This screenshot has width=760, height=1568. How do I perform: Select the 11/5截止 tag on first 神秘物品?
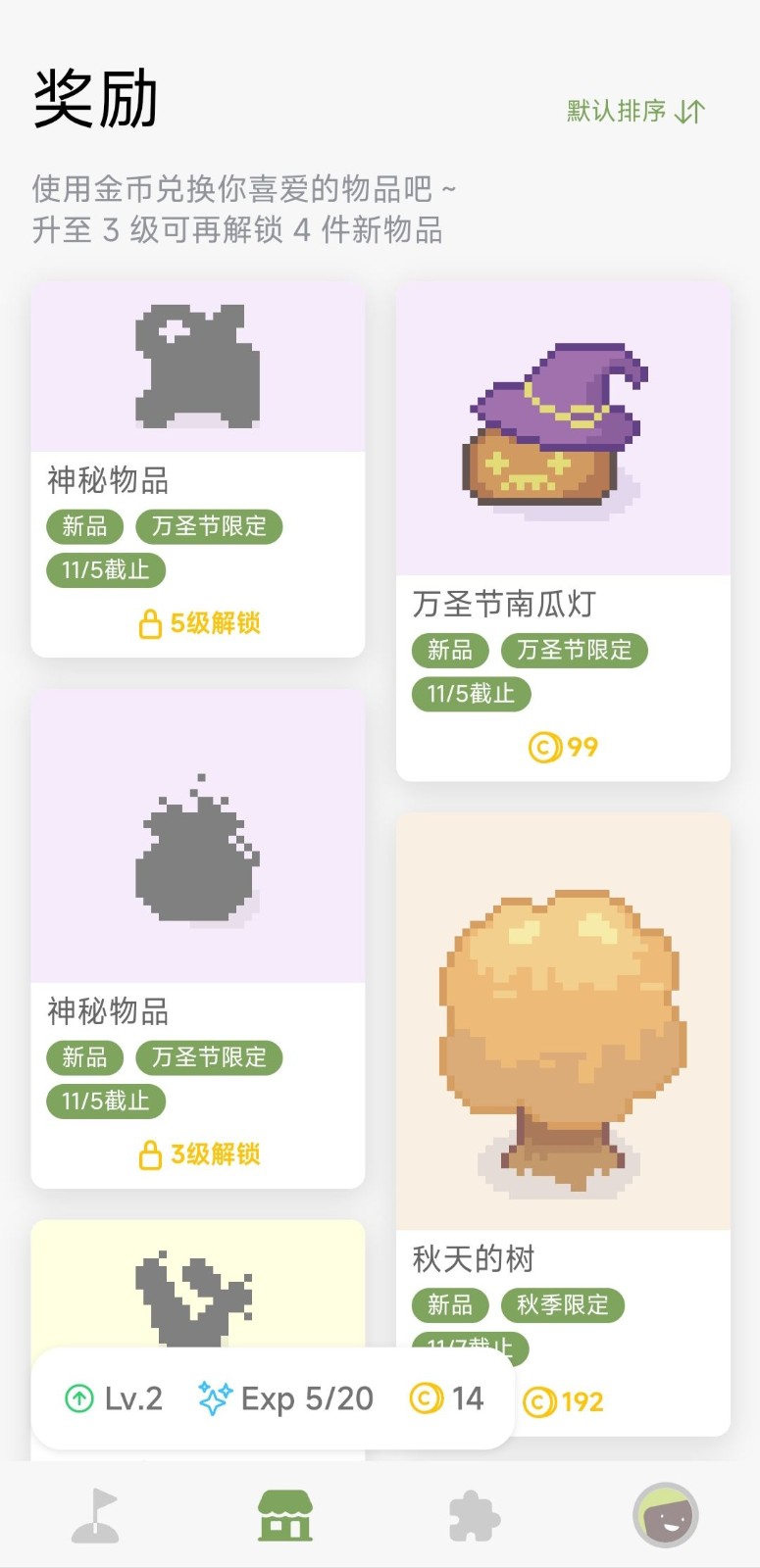pos(106,570)
